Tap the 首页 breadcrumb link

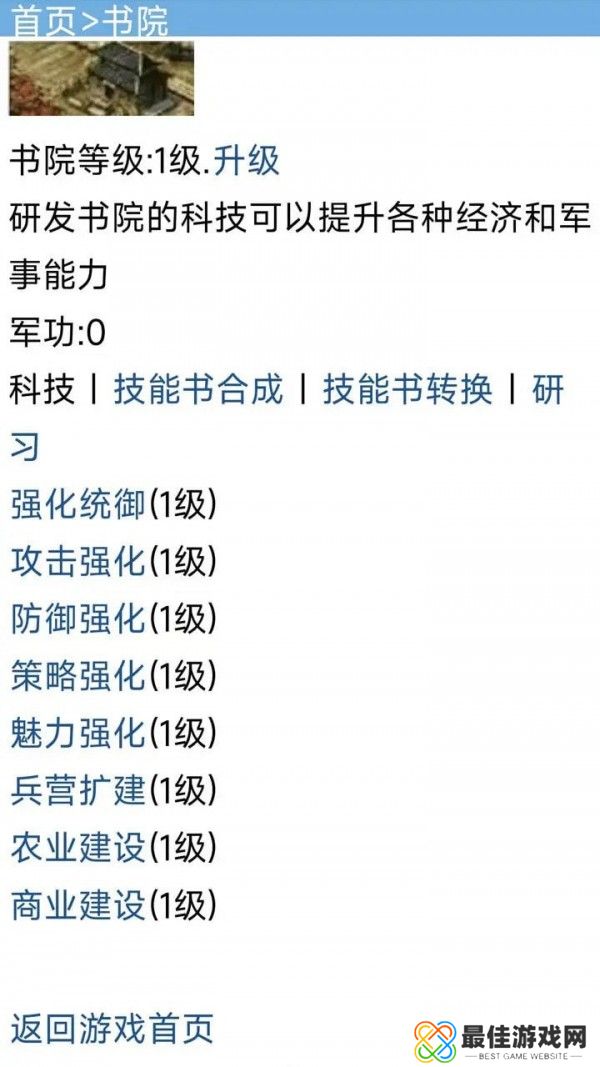(42, 21)
